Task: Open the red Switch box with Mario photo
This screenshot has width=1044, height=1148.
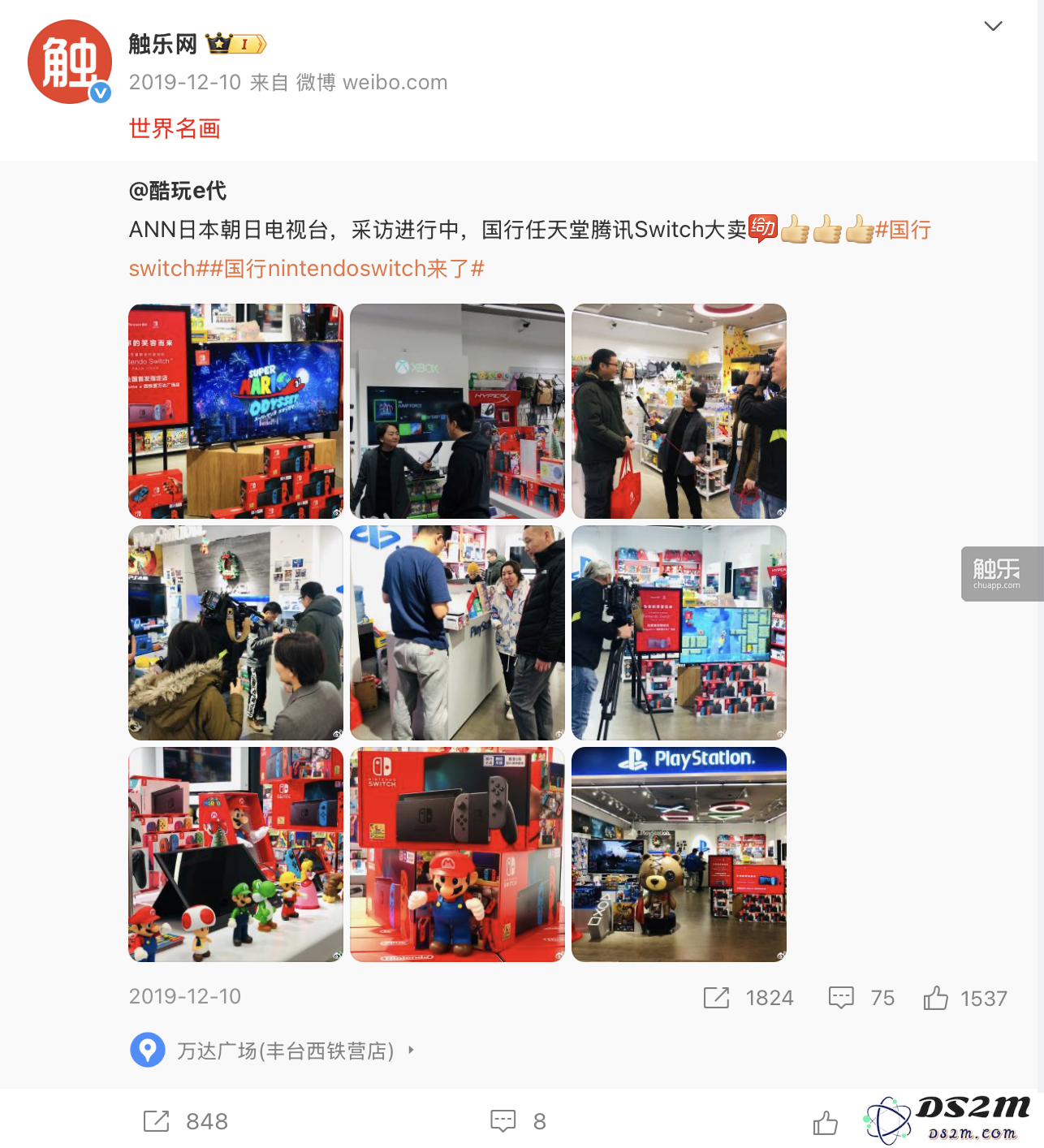Action: click(457, 854)
